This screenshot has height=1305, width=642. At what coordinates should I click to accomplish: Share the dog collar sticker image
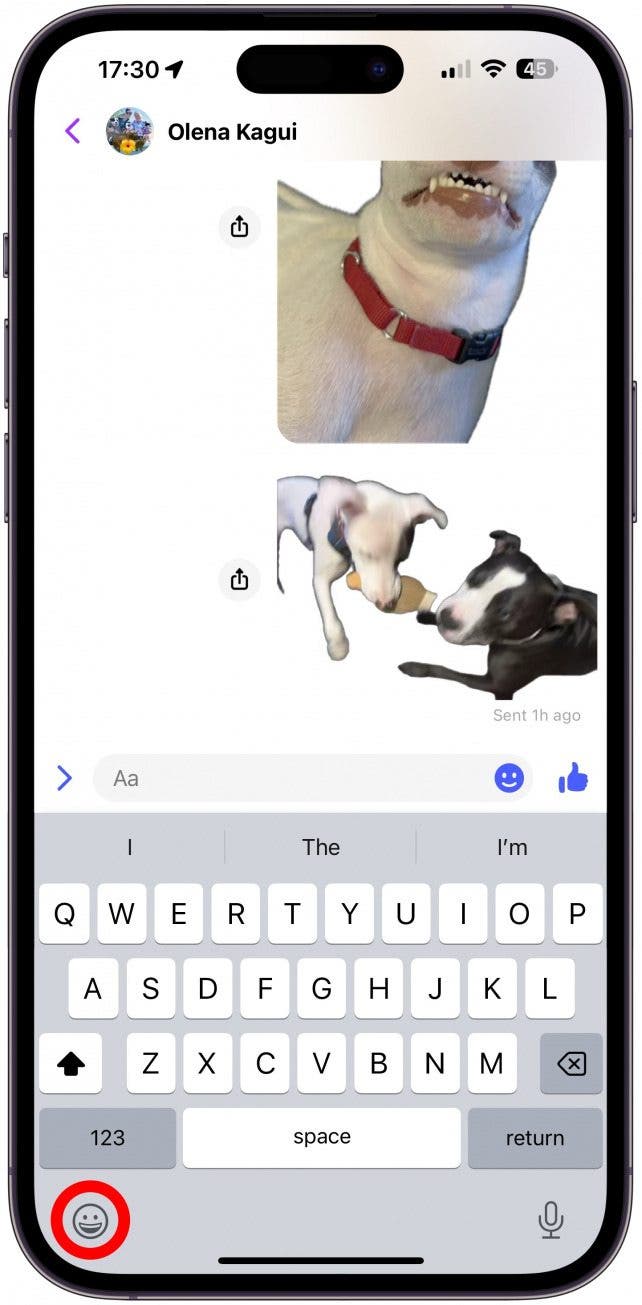click(x=239, y=227)
